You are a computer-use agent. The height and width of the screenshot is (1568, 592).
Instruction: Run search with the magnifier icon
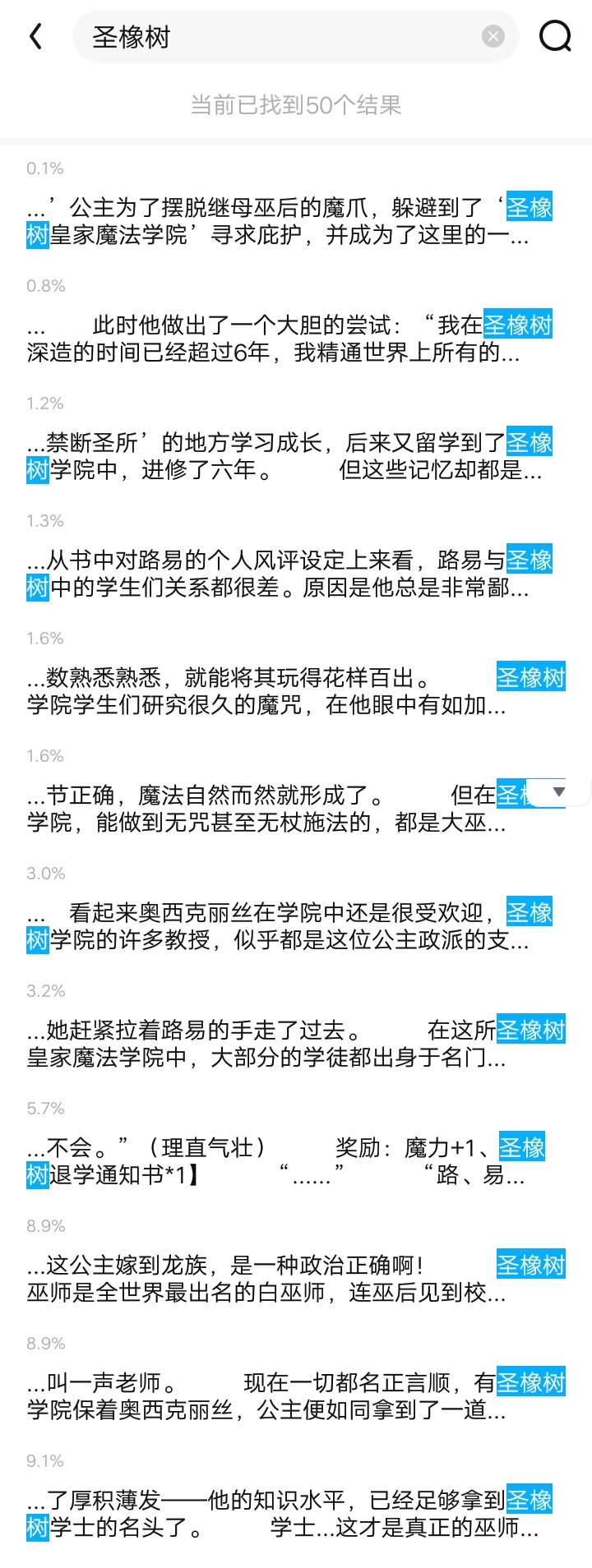pyautogui.click(x=555, y=36)
